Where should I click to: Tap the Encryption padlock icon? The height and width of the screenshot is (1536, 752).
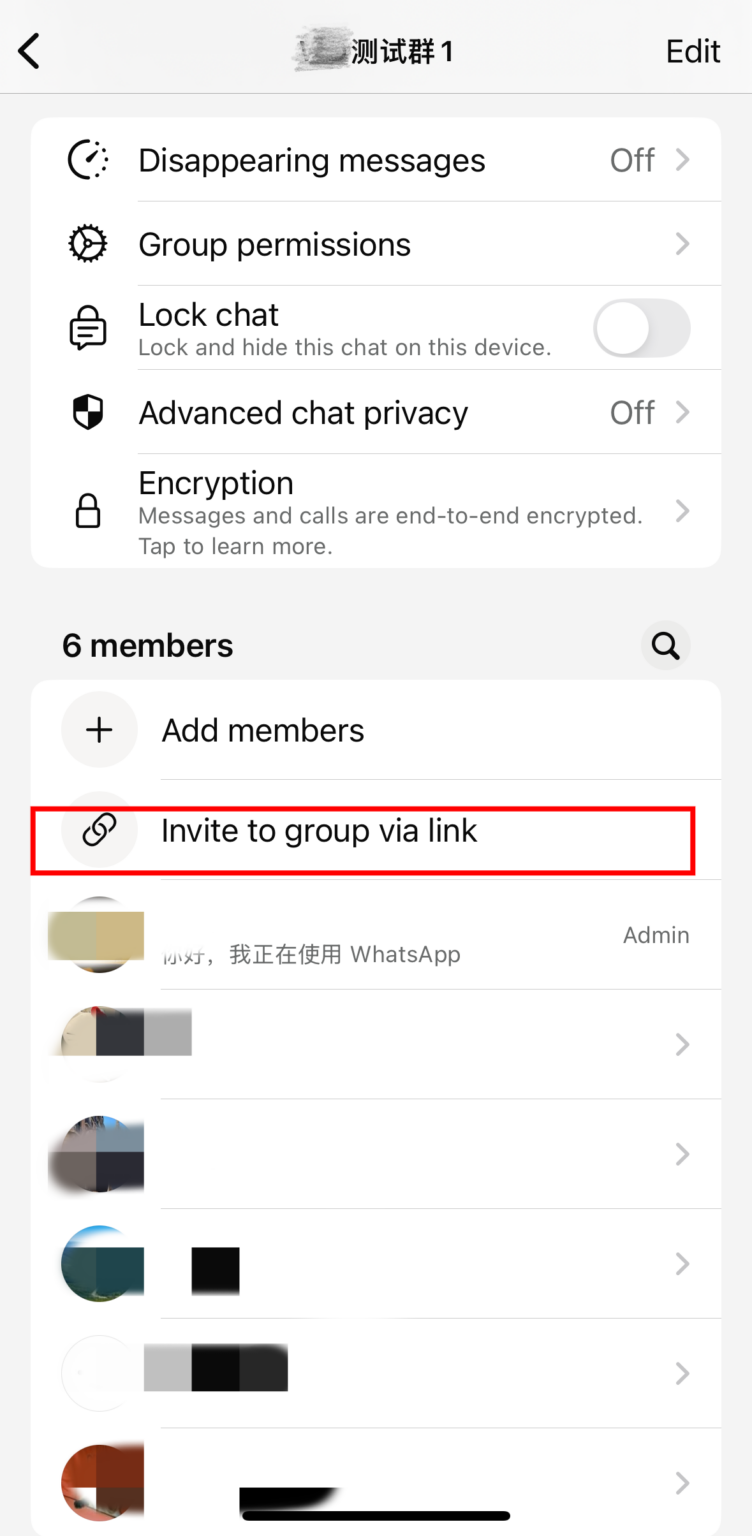(87, 512)
